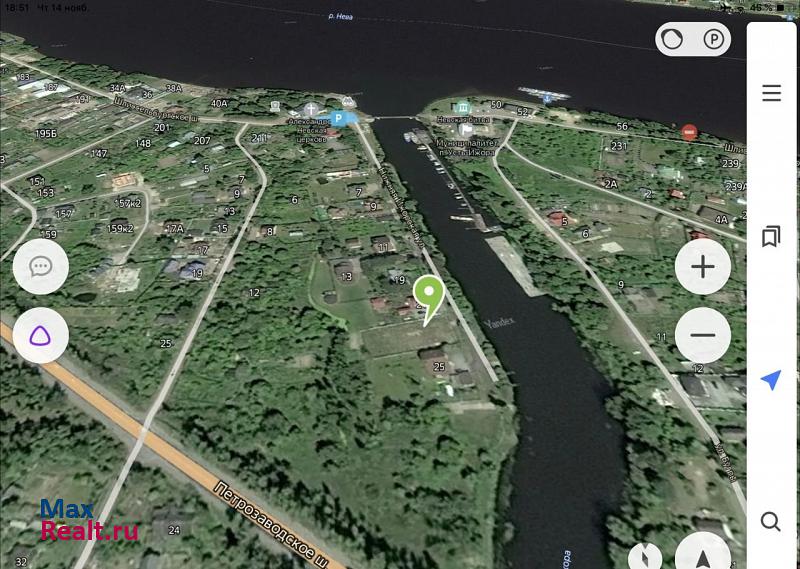Open map search
Screen dimensions: 800x569
771,521
